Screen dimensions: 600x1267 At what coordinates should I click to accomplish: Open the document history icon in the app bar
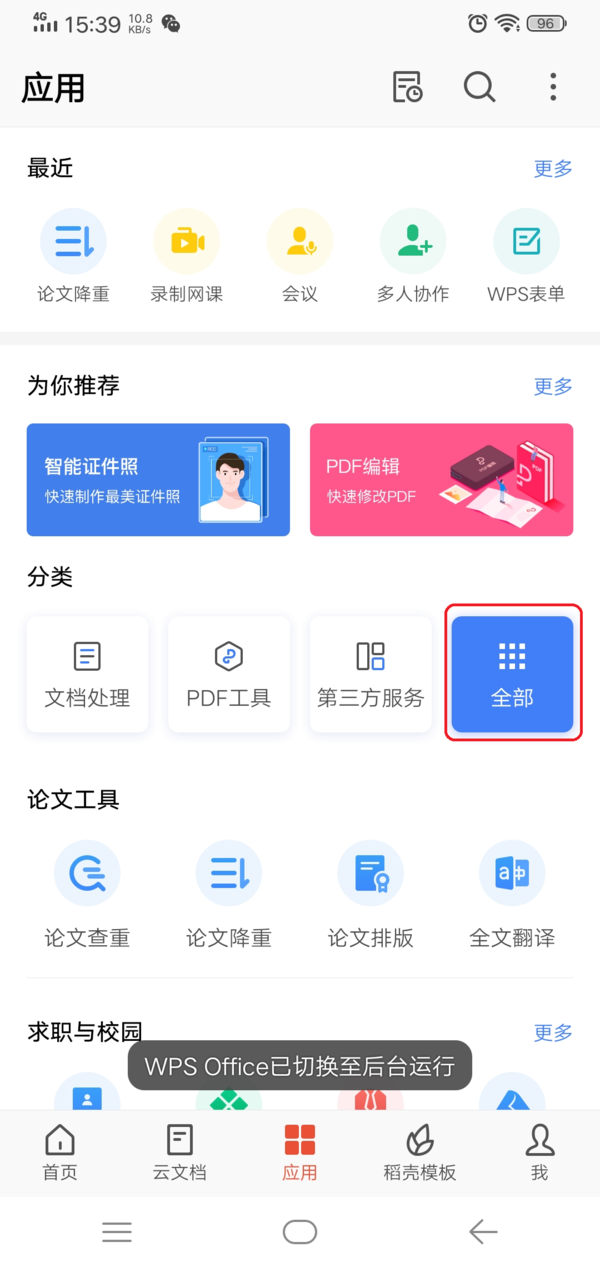(407, 87)
